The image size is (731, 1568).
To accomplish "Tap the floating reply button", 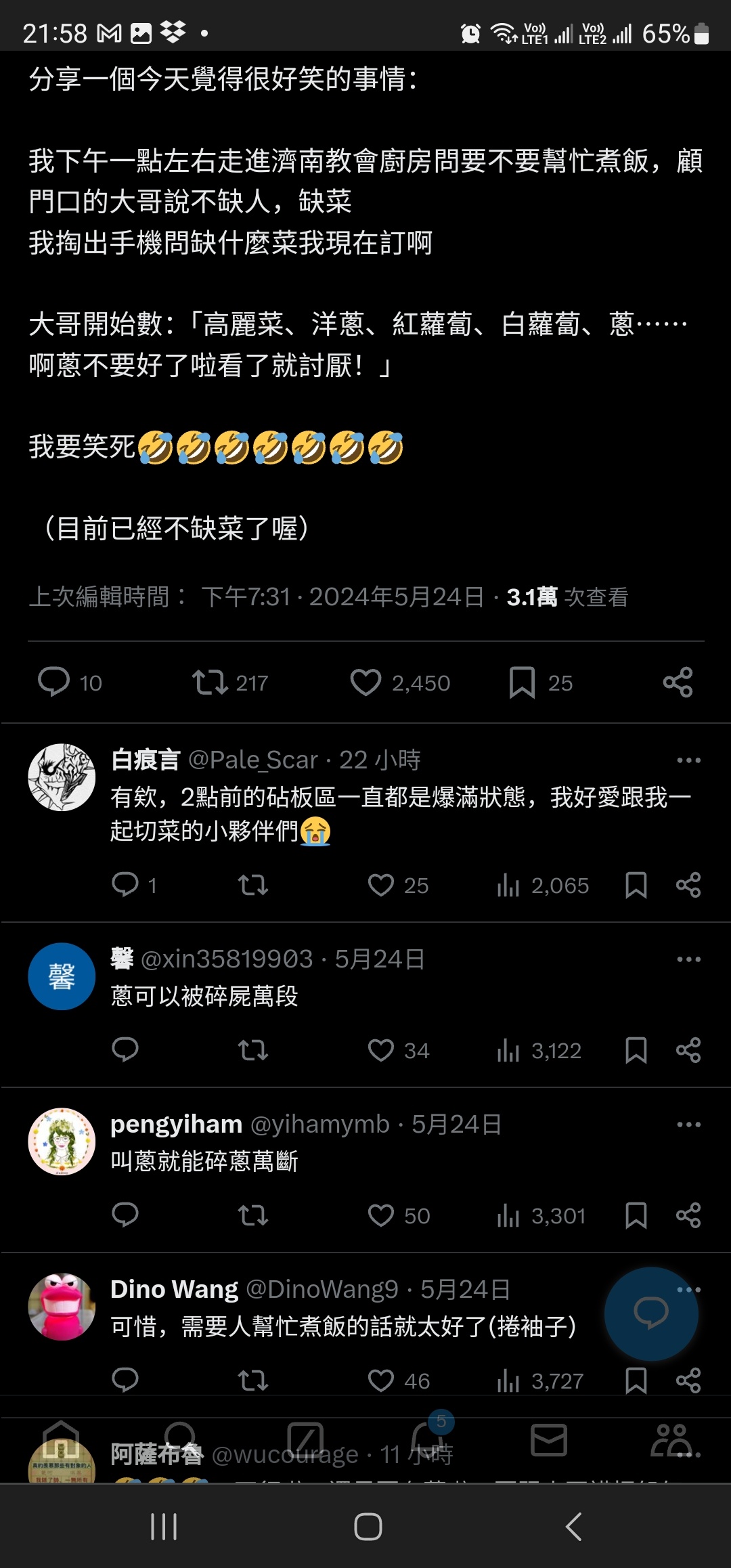I will (651, 1314).
